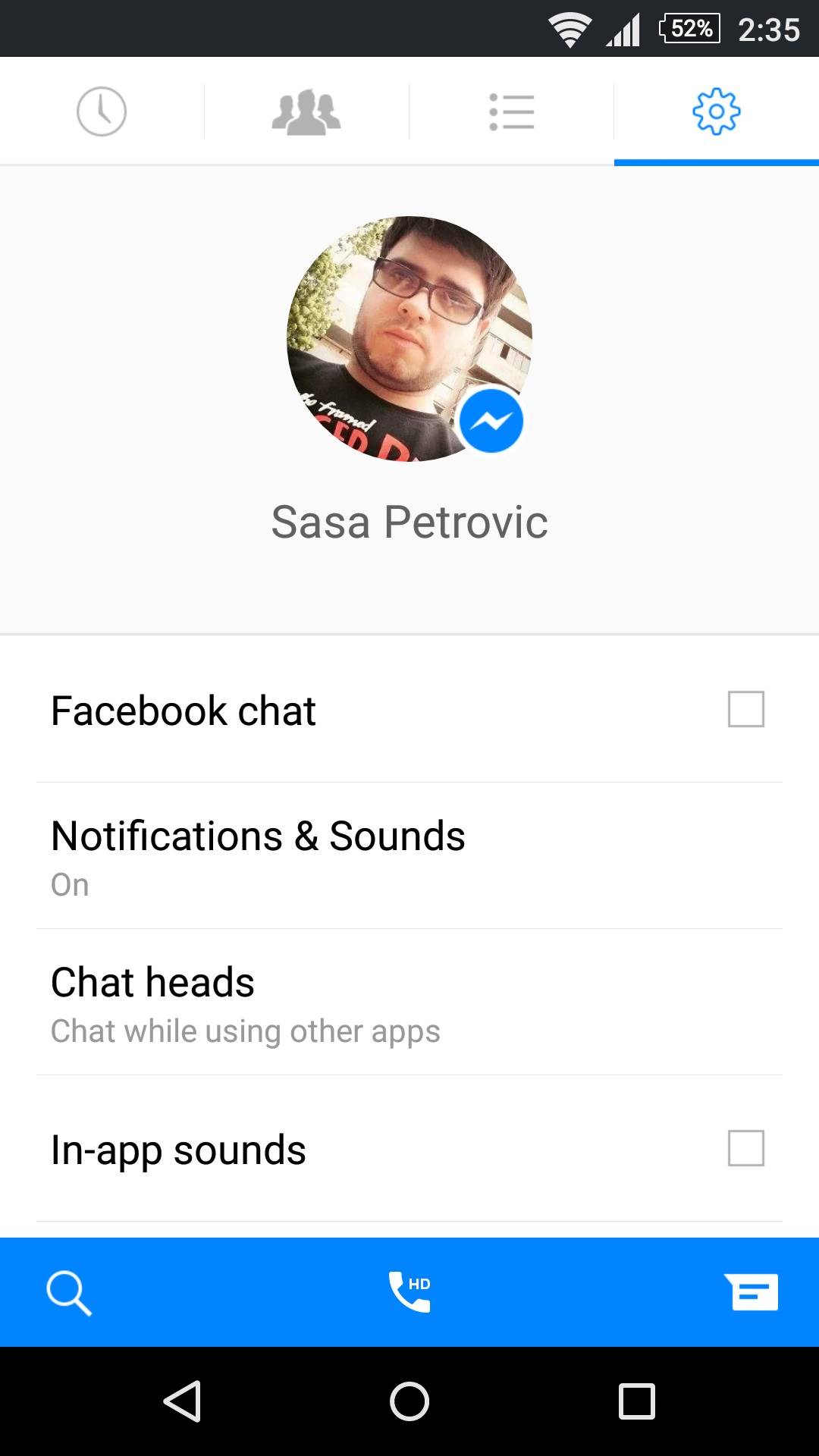The height and width of the screenshot is (1456, 819).
Task: Enable the Facebook chat checkbox
Action: point(745,710)
